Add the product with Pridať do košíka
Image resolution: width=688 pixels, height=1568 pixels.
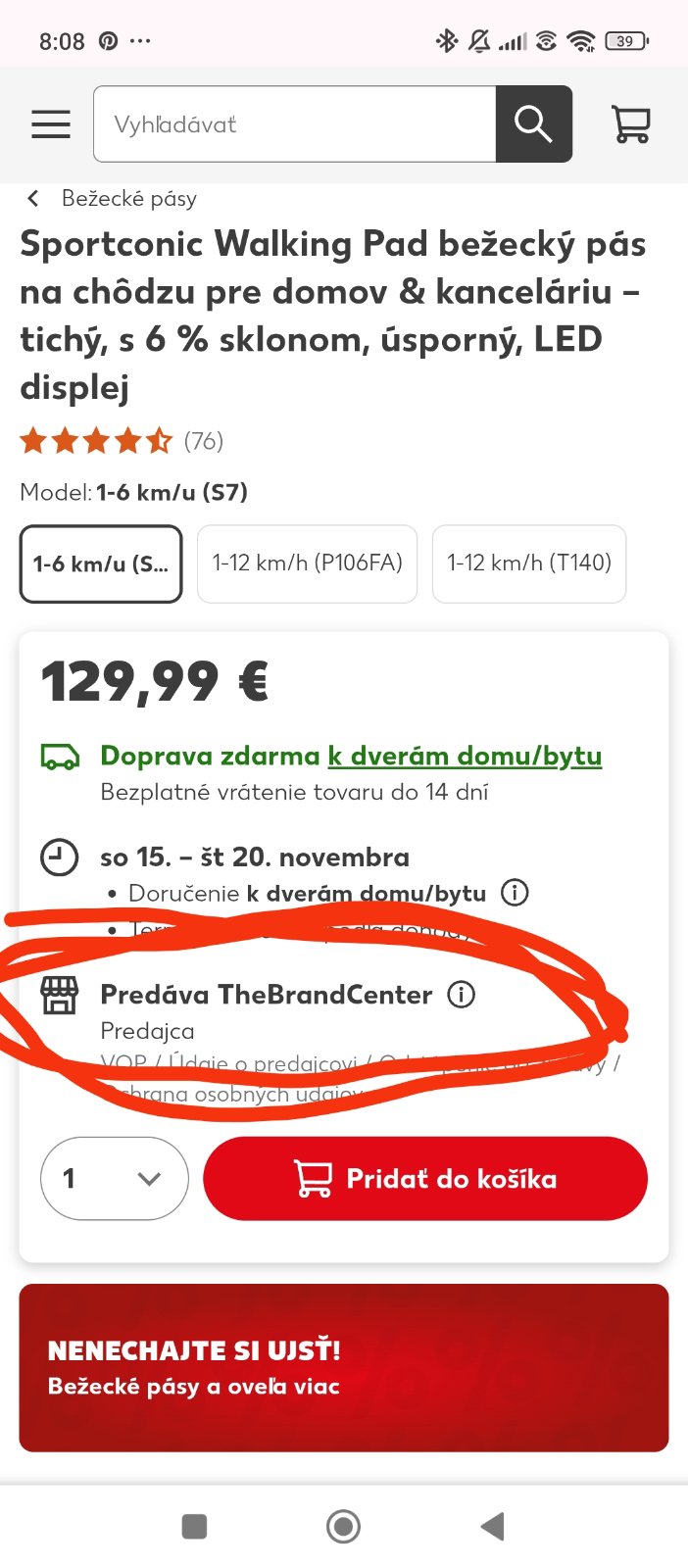pos(425,1178)
